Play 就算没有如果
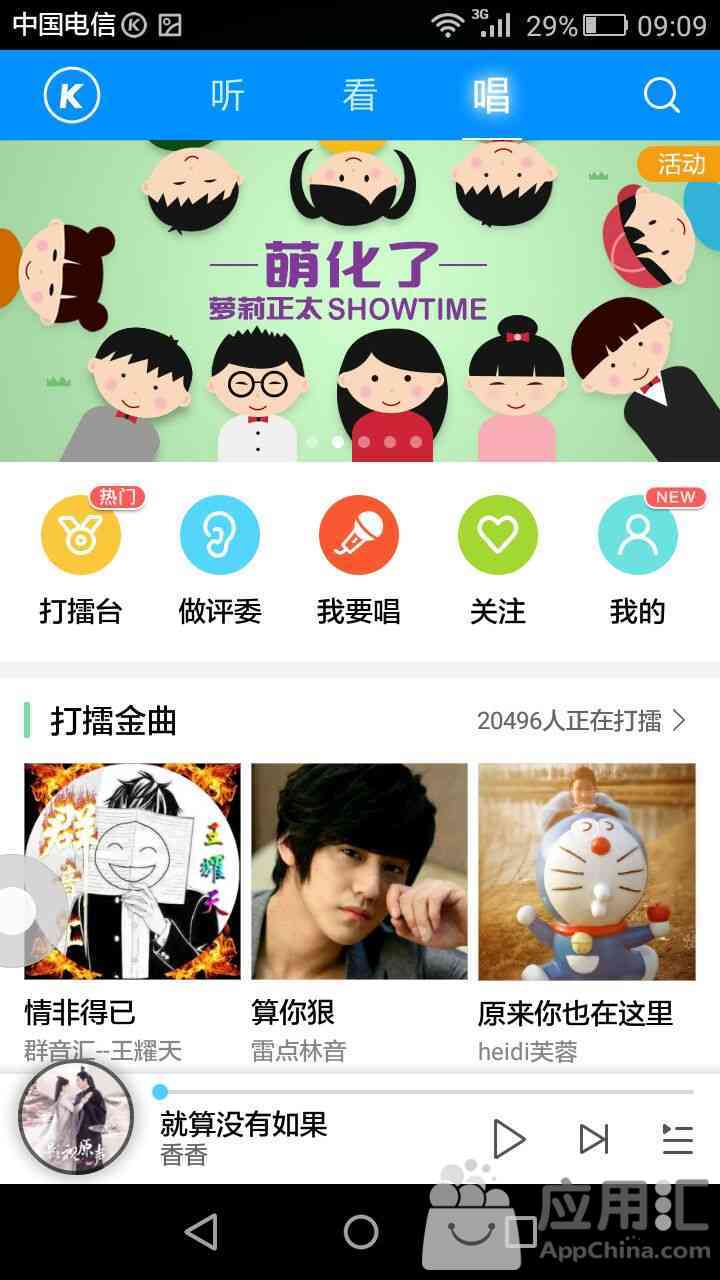This screenshot has width=720, height=1280. (509, 1139)
